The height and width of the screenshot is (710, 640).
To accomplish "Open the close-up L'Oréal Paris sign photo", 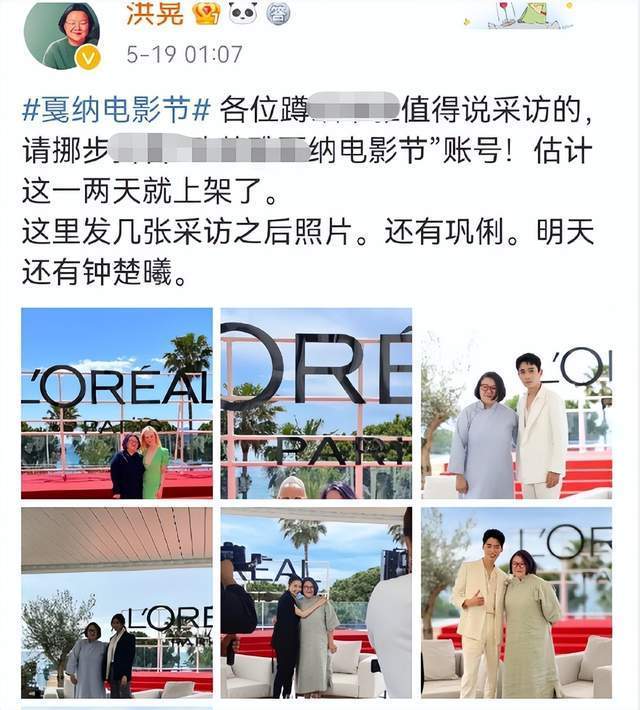I will [x=316, y=403].
